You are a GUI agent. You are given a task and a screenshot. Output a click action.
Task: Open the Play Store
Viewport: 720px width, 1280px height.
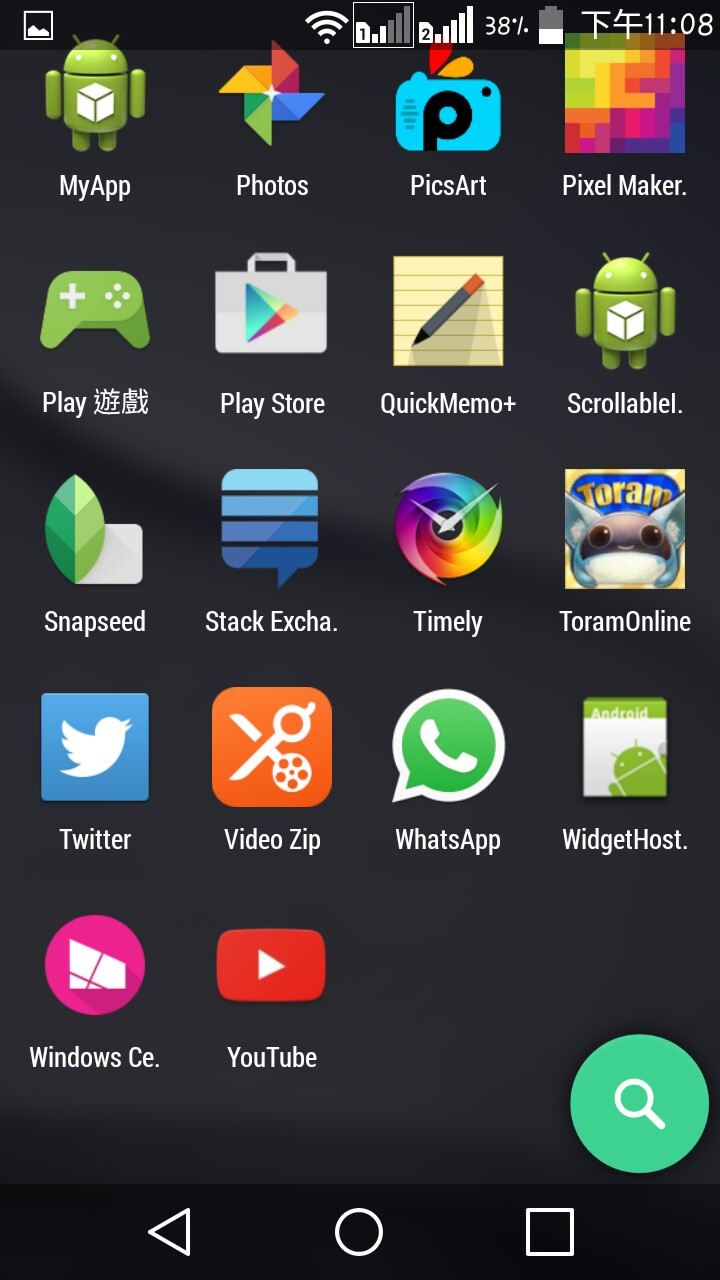(272, 312)
